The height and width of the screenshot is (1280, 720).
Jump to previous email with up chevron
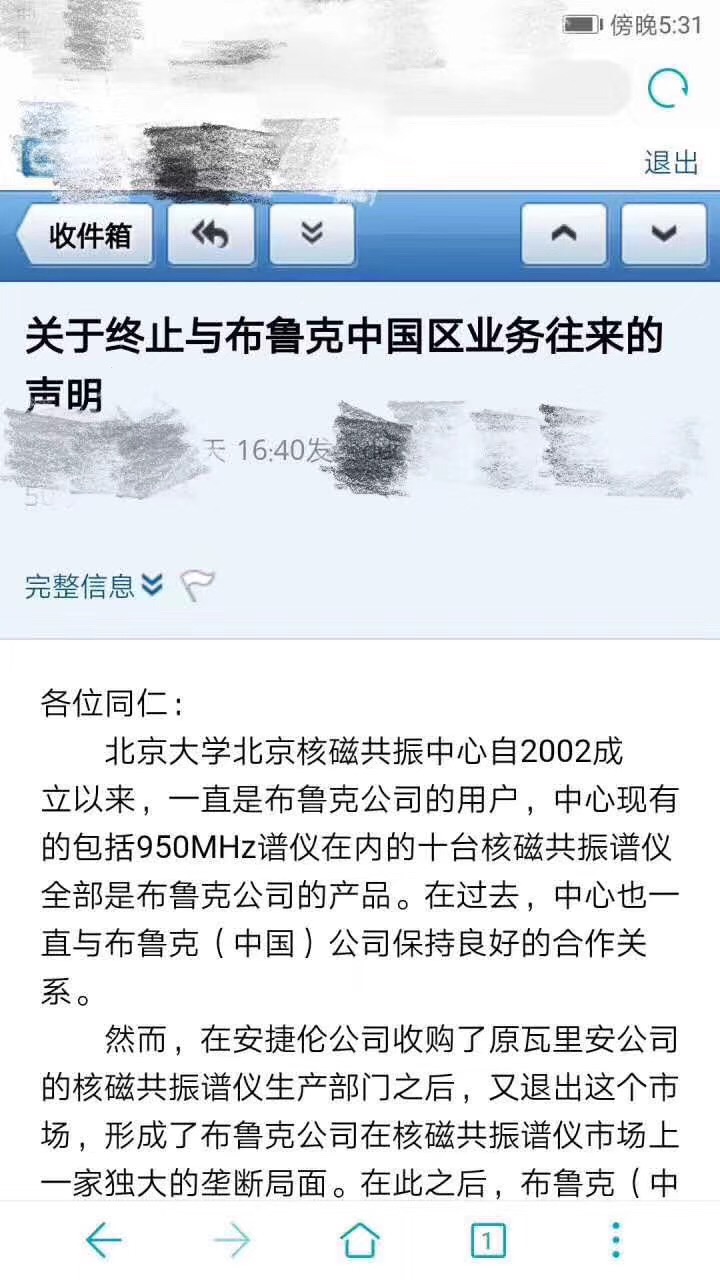click(x=564, y=235)
